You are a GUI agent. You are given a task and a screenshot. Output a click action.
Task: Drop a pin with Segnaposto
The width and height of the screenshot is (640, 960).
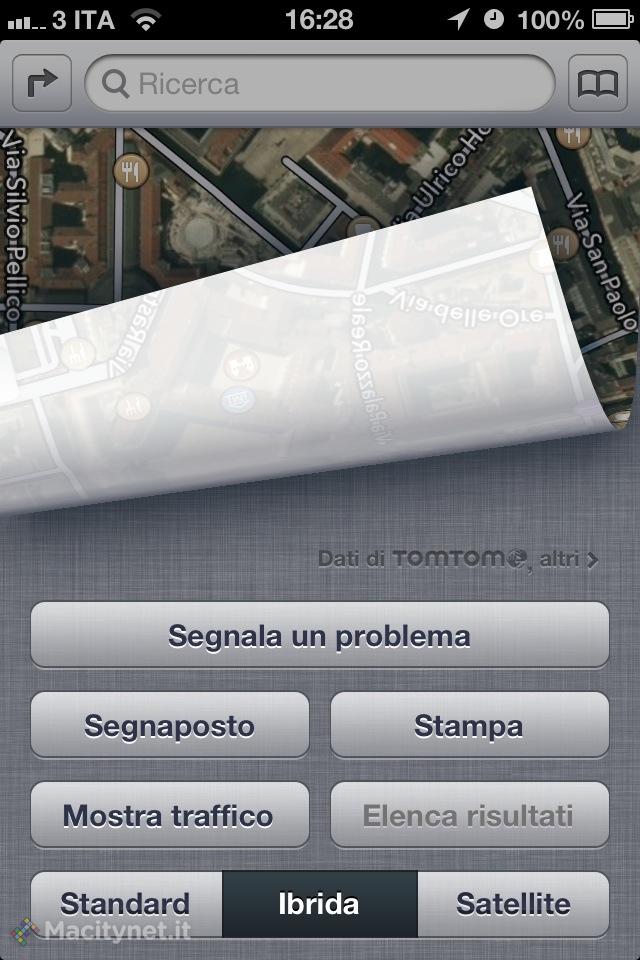170,725
